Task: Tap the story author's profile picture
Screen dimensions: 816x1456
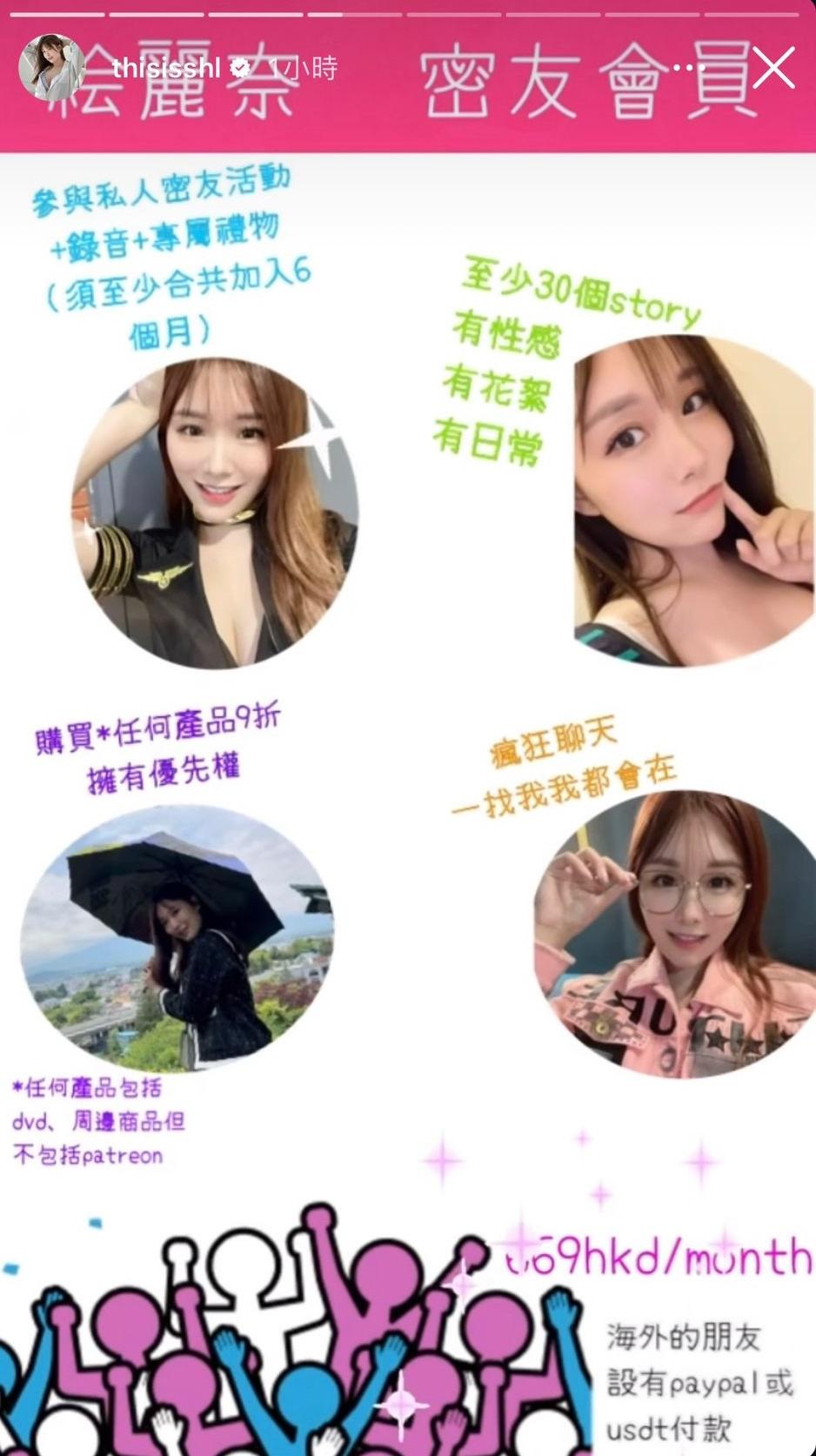Action: tap(51, 69)
